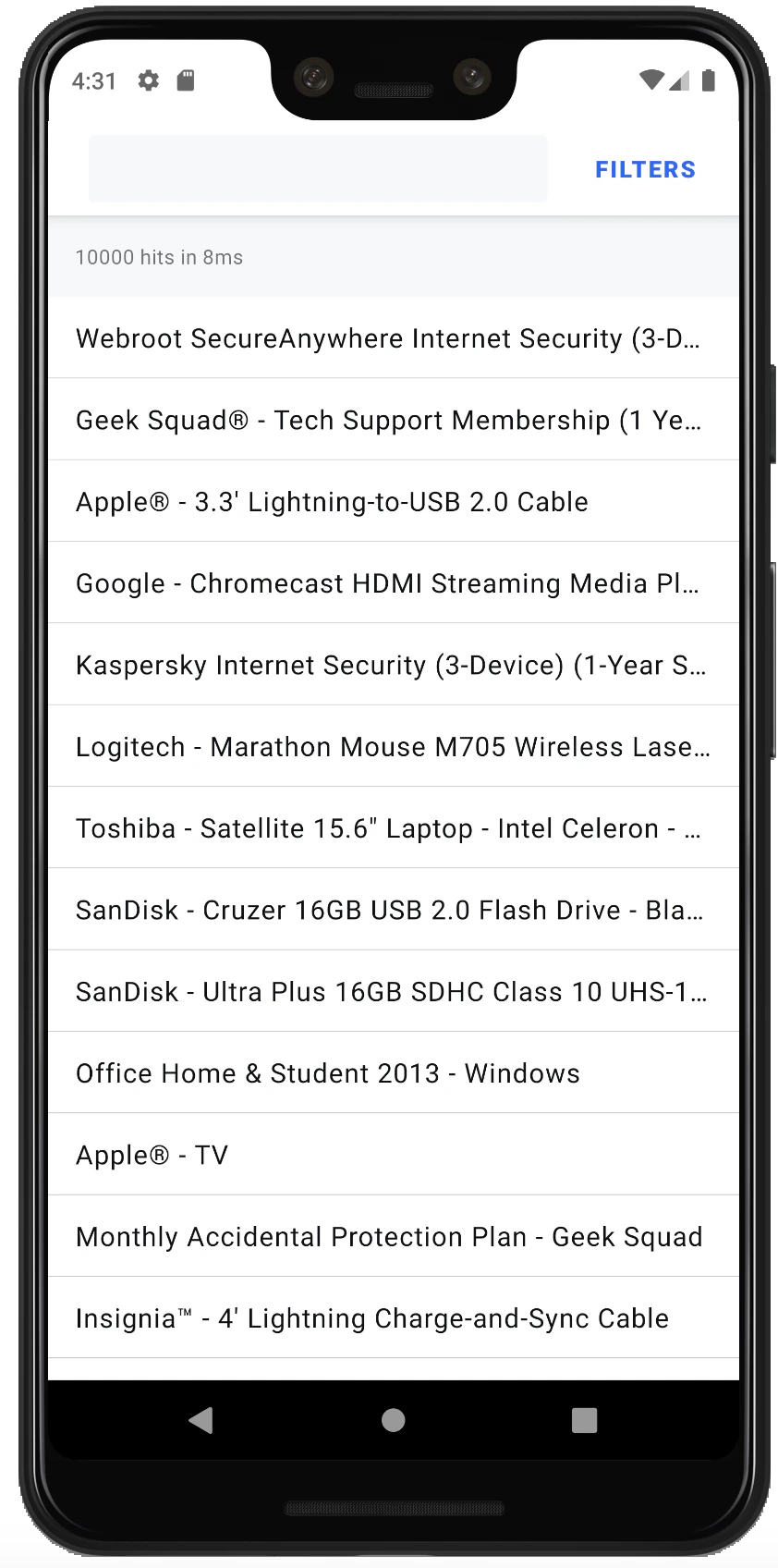
Task: Tap the search input field
Action: coord(318,169)
